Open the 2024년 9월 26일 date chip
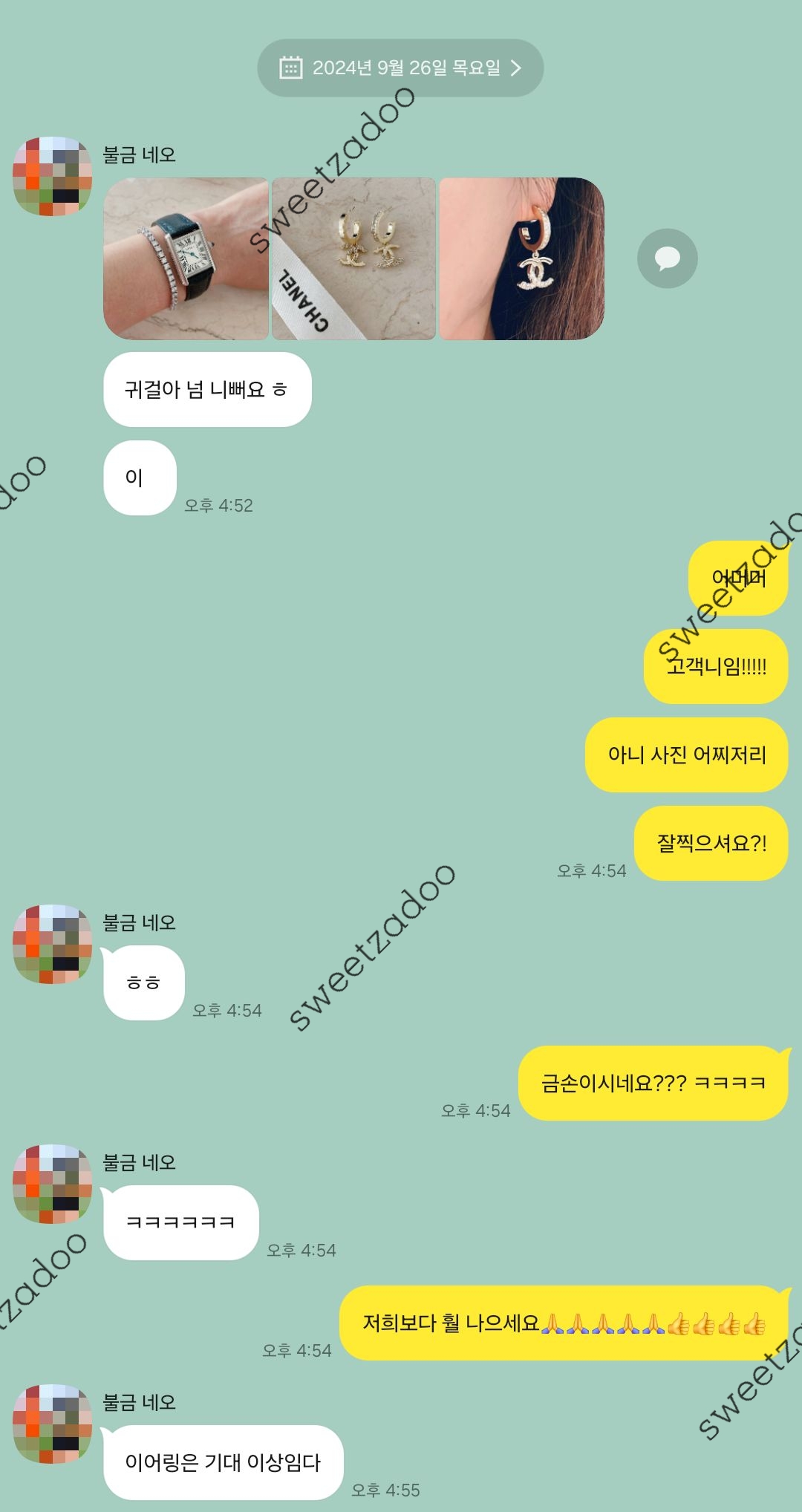 (400, 68)
